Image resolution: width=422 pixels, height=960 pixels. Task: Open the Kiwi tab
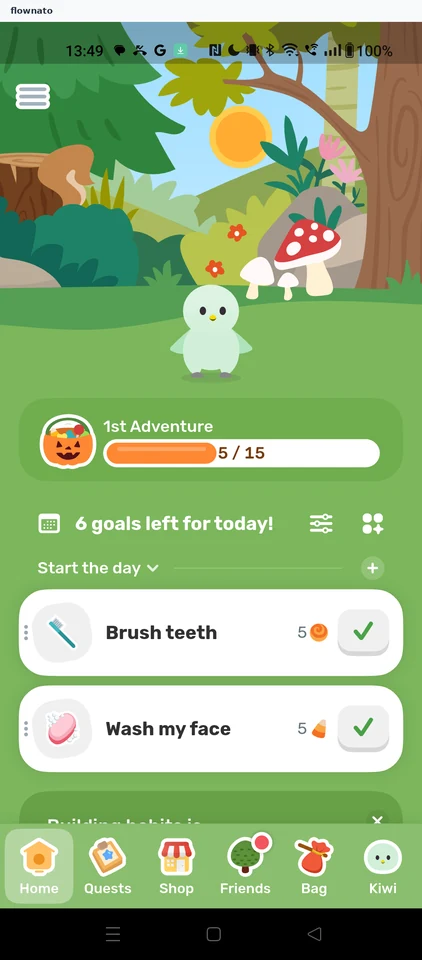pyautogui.click(x=383, y=866)
